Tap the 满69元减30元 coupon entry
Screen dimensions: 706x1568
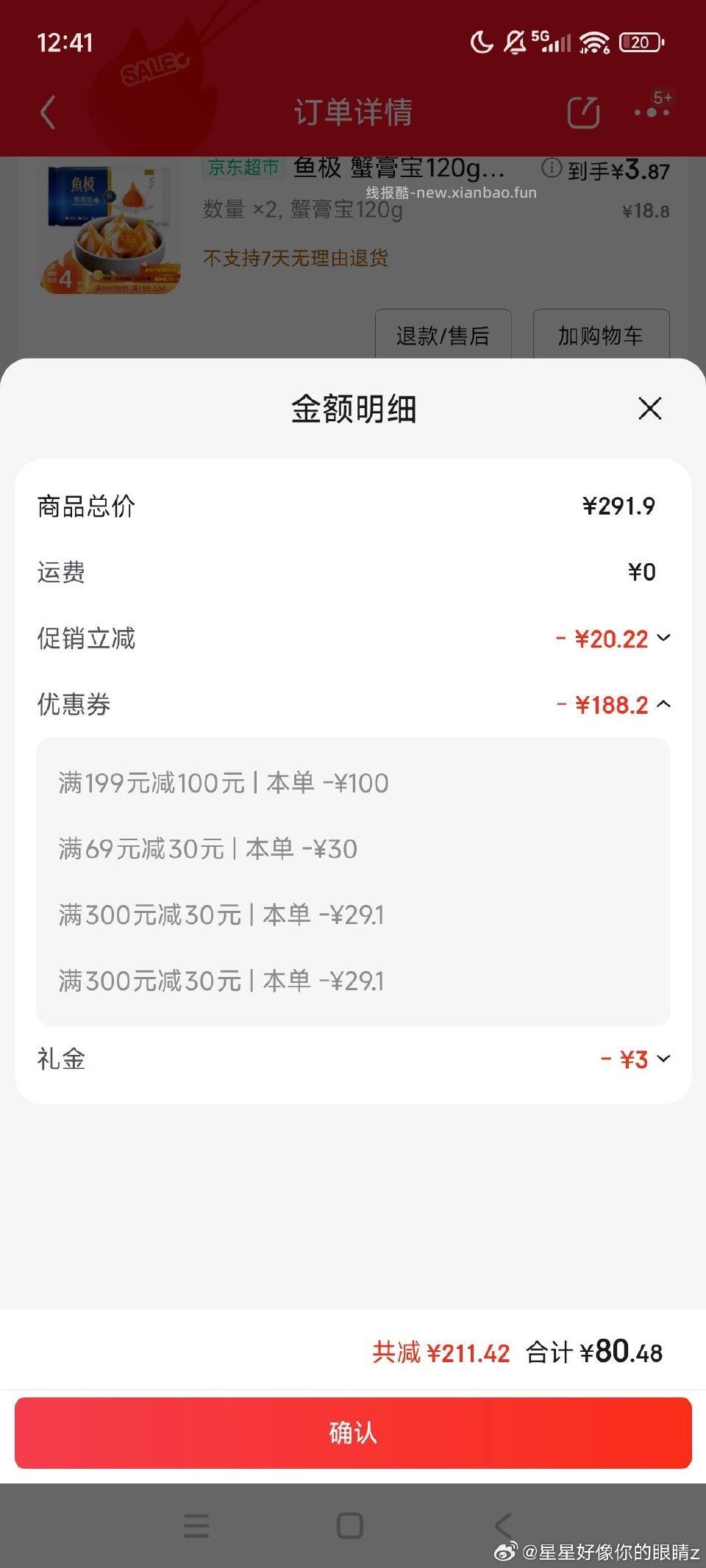(x=207, y=848)
